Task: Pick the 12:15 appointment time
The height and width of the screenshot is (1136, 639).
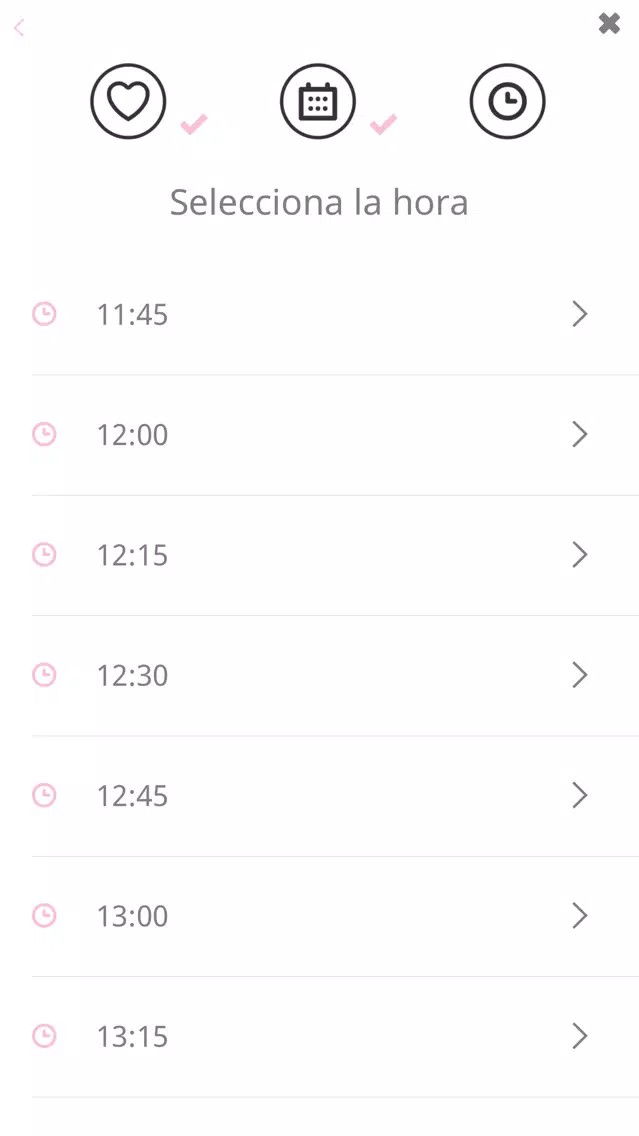Action: click(x=320, y=555)
